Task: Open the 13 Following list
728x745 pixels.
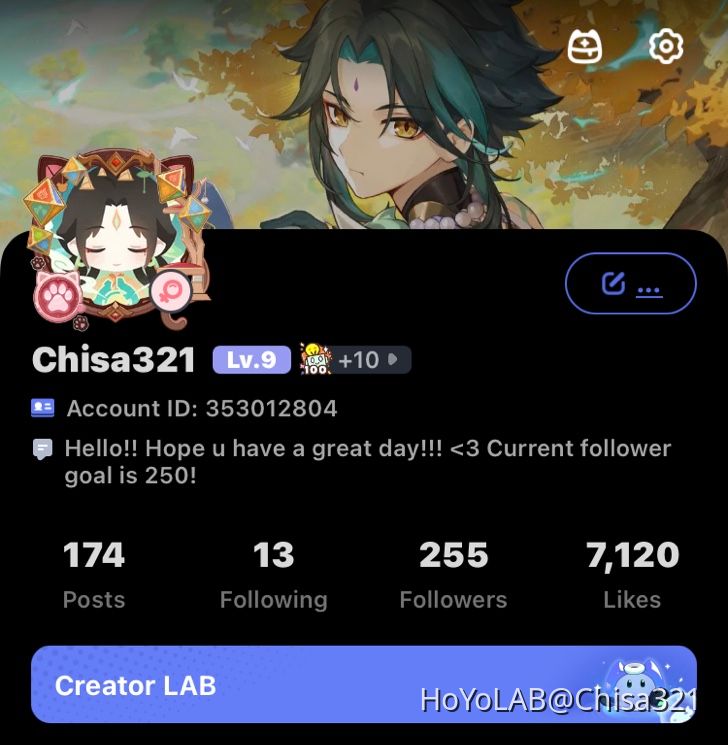Action: pos(273,574)
